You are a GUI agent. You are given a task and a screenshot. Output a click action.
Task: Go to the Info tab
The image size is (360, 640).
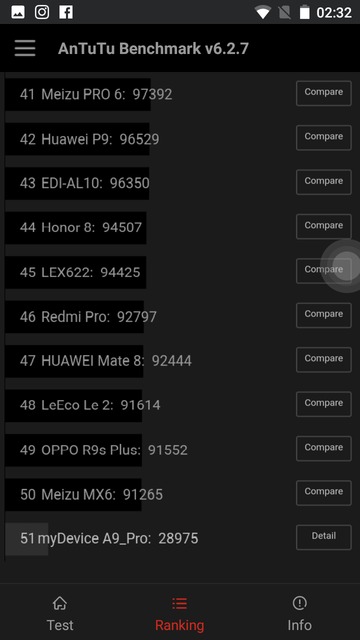pos(299,613)
